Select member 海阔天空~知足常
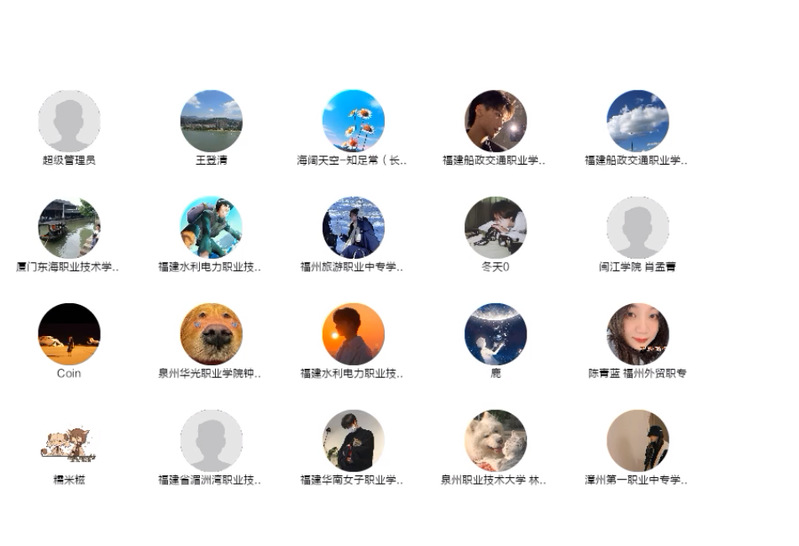The width and height of the screenshot is (799, 546). [353, 121]
